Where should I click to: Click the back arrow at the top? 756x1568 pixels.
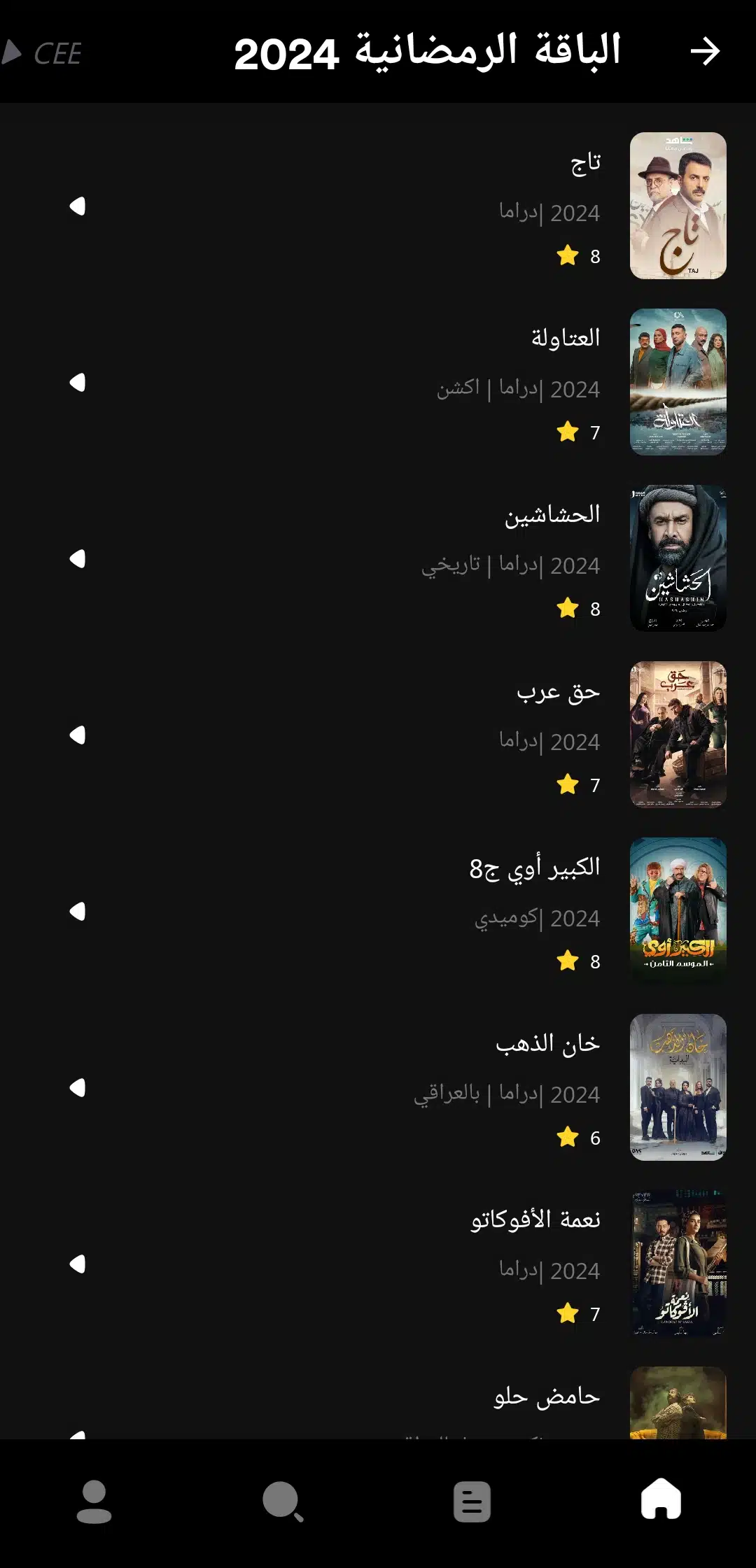(x=708, y=50)
